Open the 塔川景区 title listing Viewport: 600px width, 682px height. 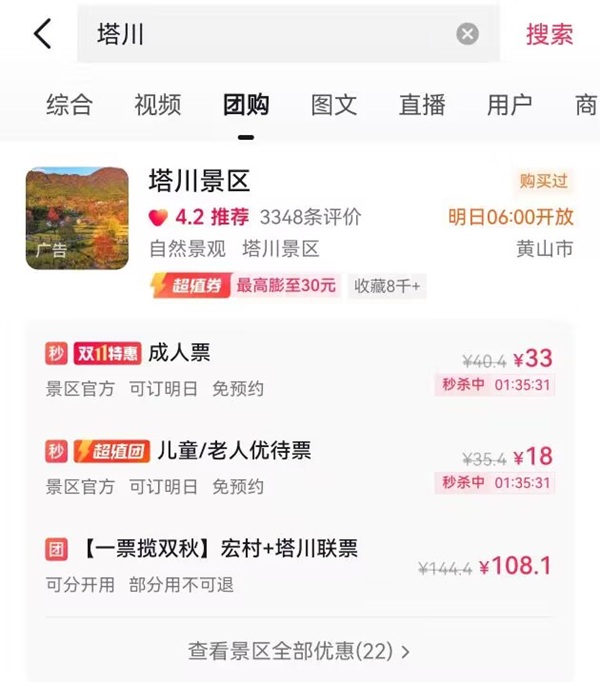pos(199,181)
